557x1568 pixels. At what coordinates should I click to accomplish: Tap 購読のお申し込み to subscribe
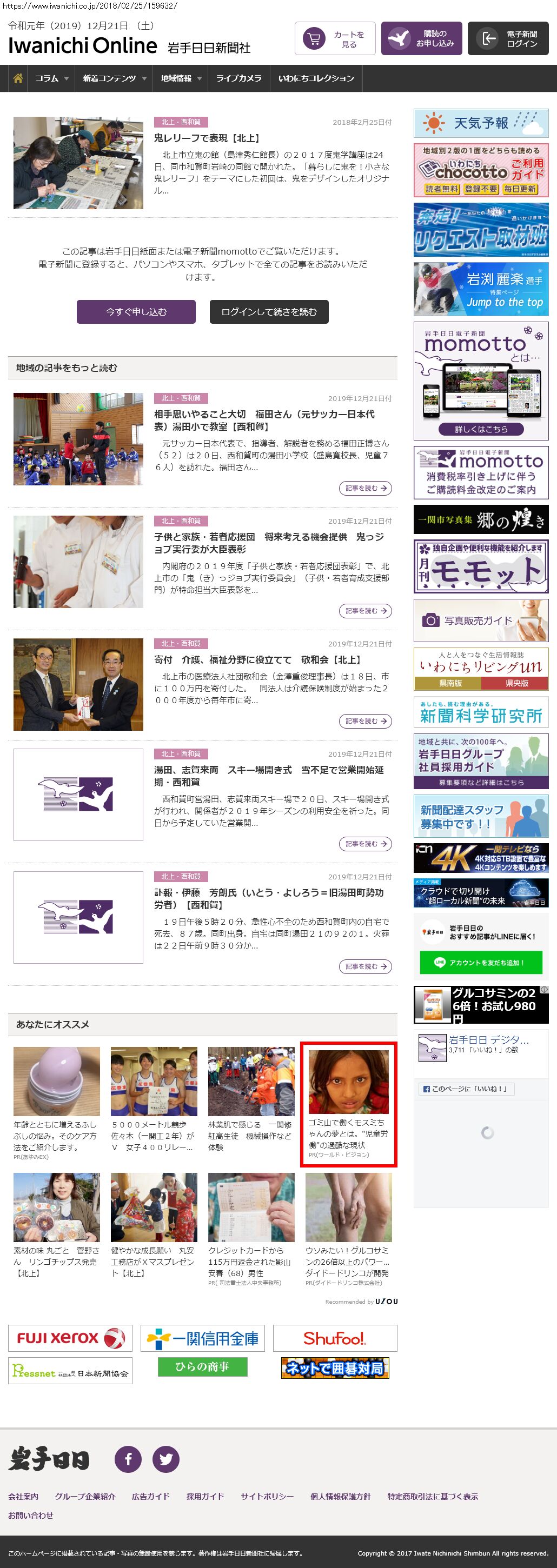(421, 39)
